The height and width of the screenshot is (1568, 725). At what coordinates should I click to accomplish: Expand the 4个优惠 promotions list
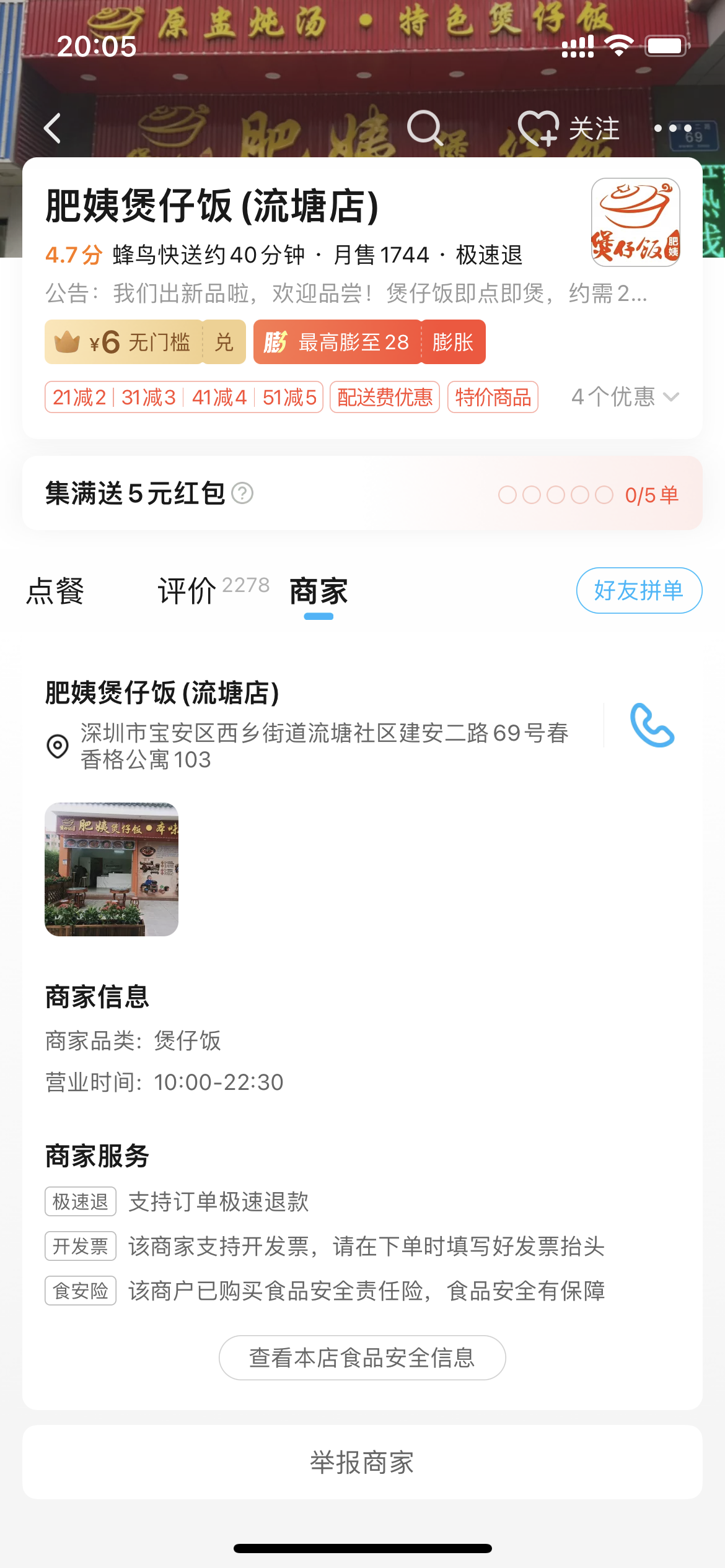[625, 397]
